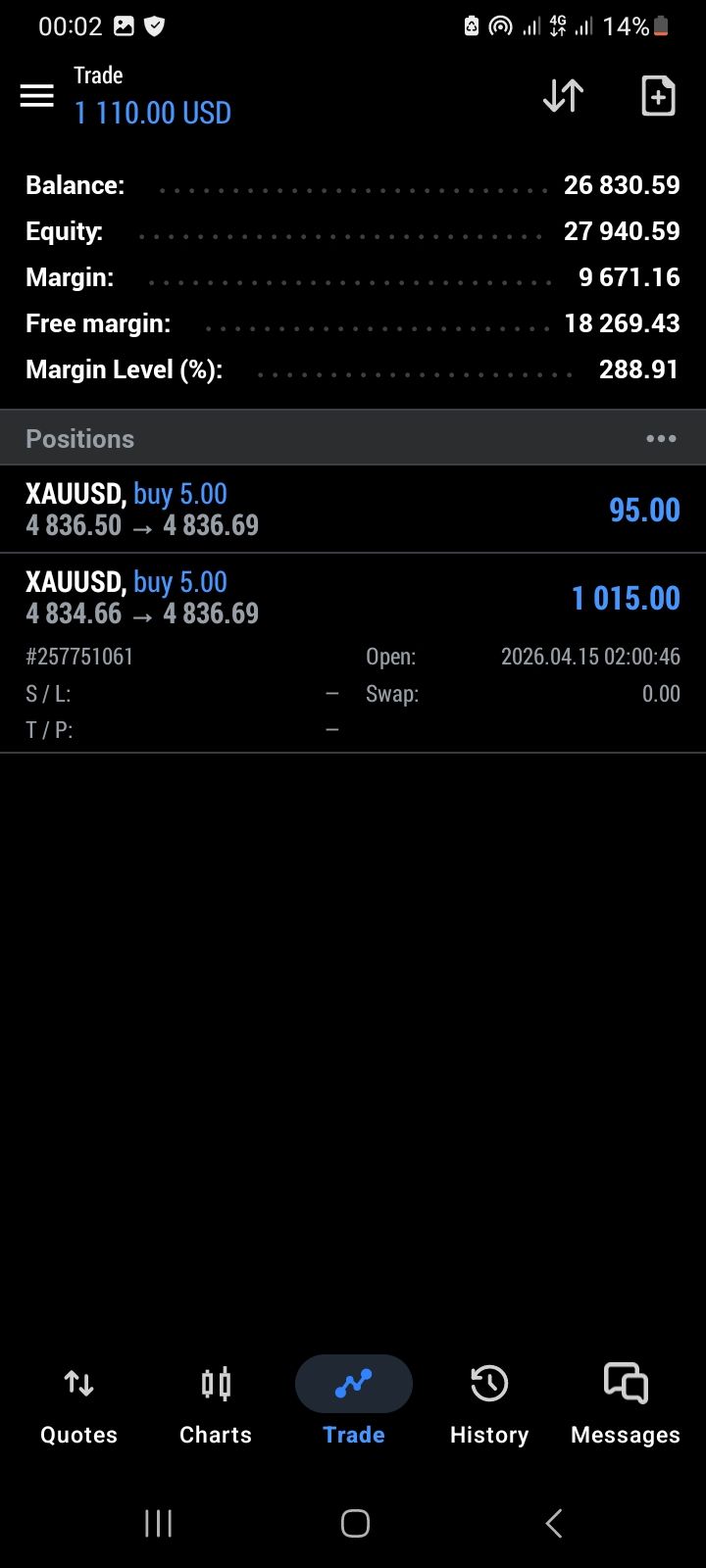Open the sort positions arrows icon
This screenshot has width=706, height=1568.
coord(563,96)
